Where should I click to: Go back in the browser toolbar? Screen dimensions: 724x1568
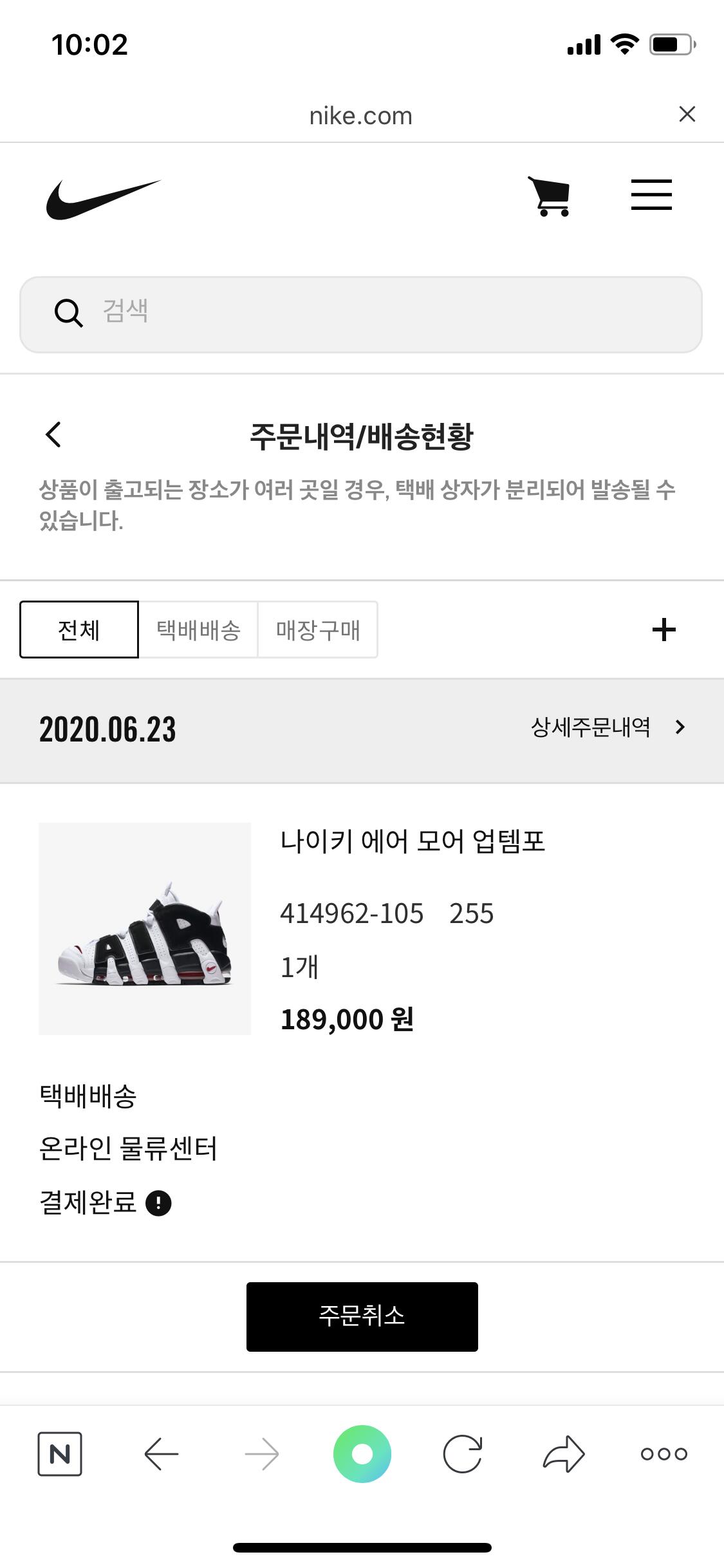161,1454
